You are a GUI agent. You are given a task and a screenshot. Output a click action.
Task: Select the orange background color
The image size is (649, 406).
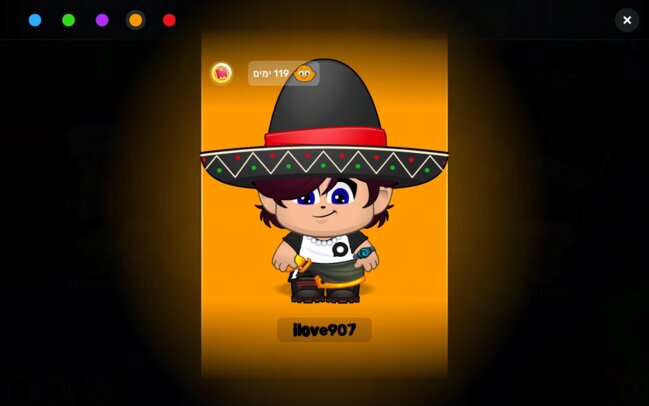(136, 20)
